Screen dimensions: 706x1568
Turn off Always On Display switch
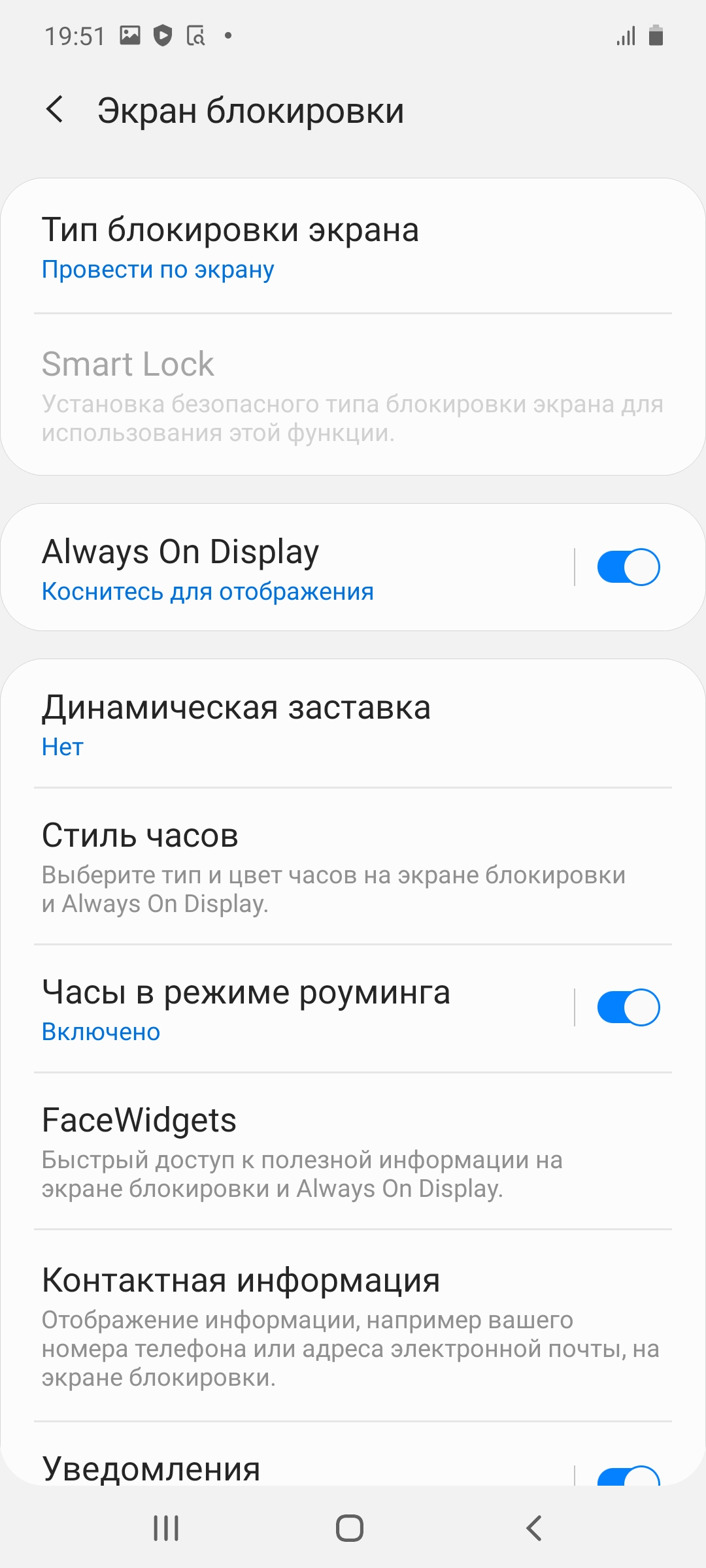pos(628,567)
